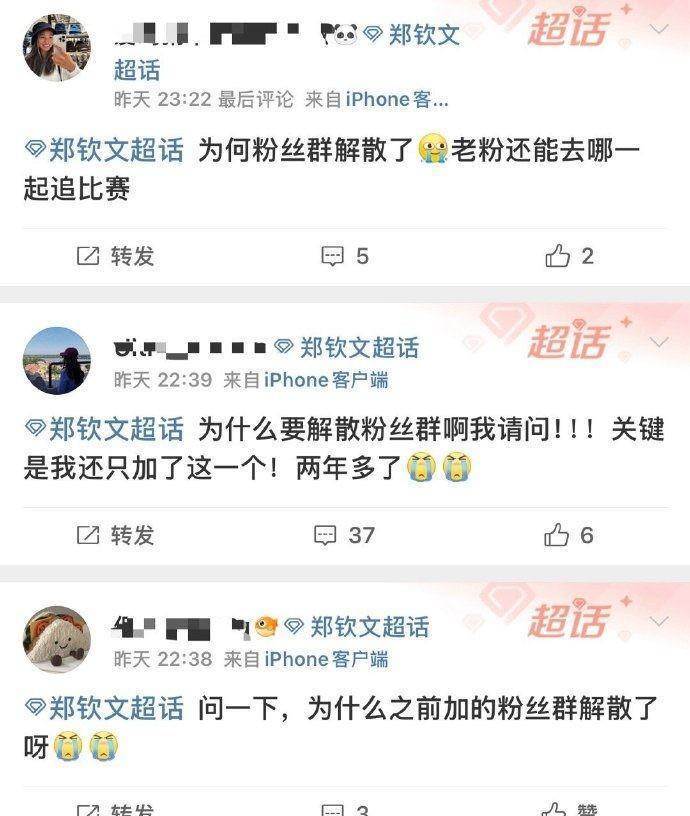Expand the chevron menu on the 22:39 post

(x=659, y=343)
